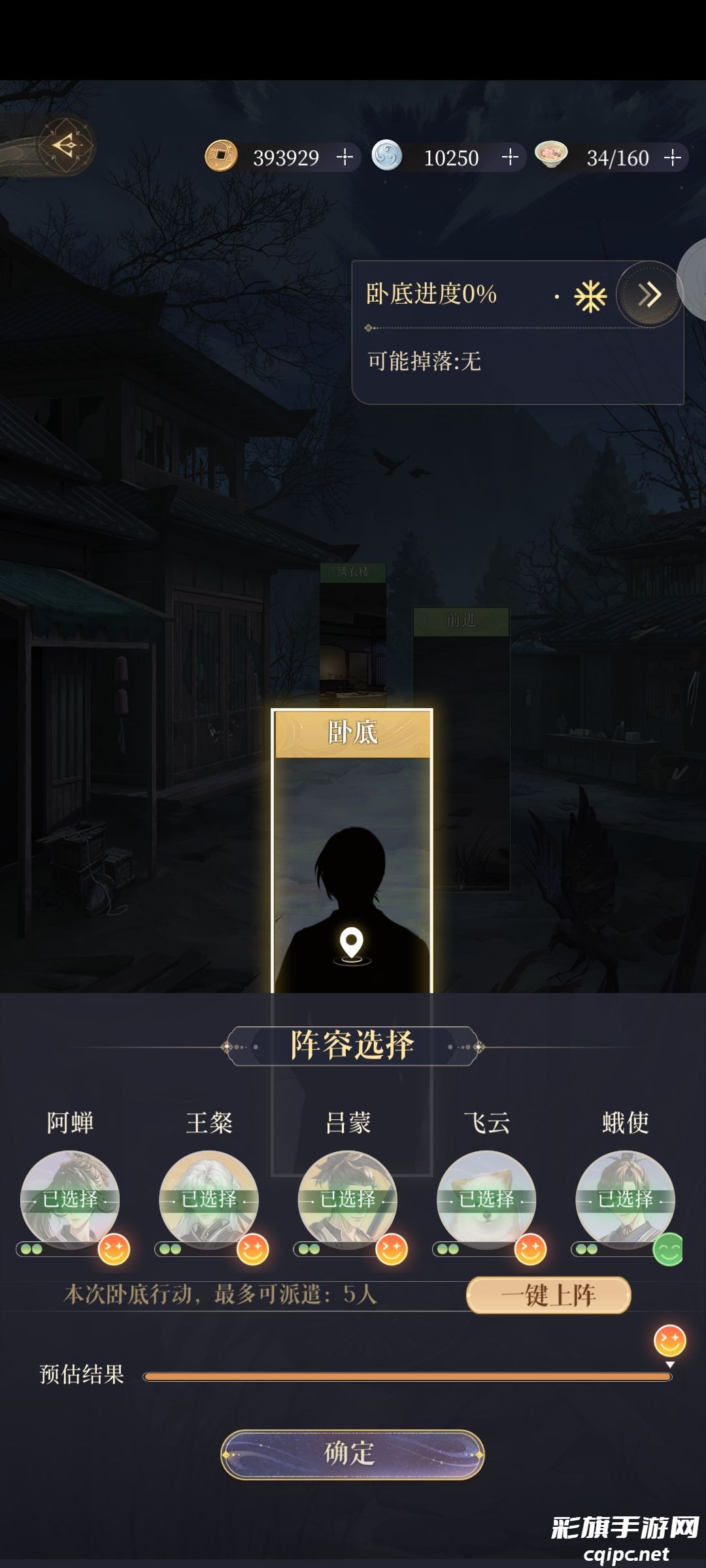Expand the undercover progress panel arrow

648,295
